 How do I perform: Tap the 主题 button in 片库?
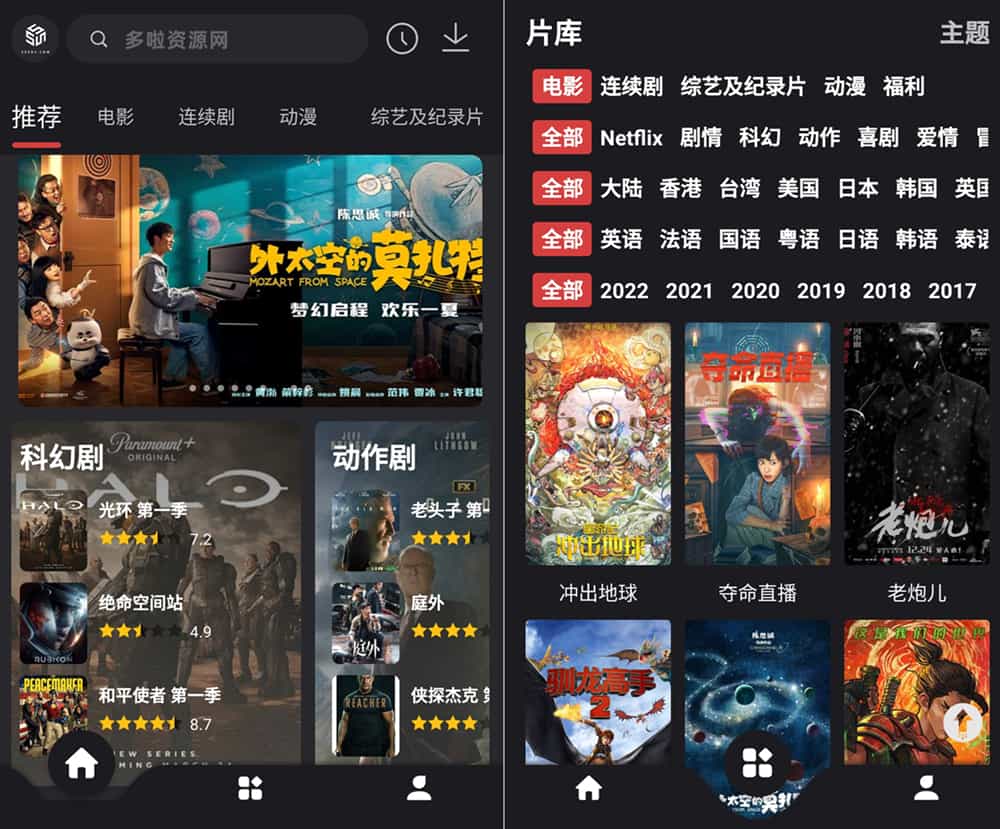coord(963,33)
